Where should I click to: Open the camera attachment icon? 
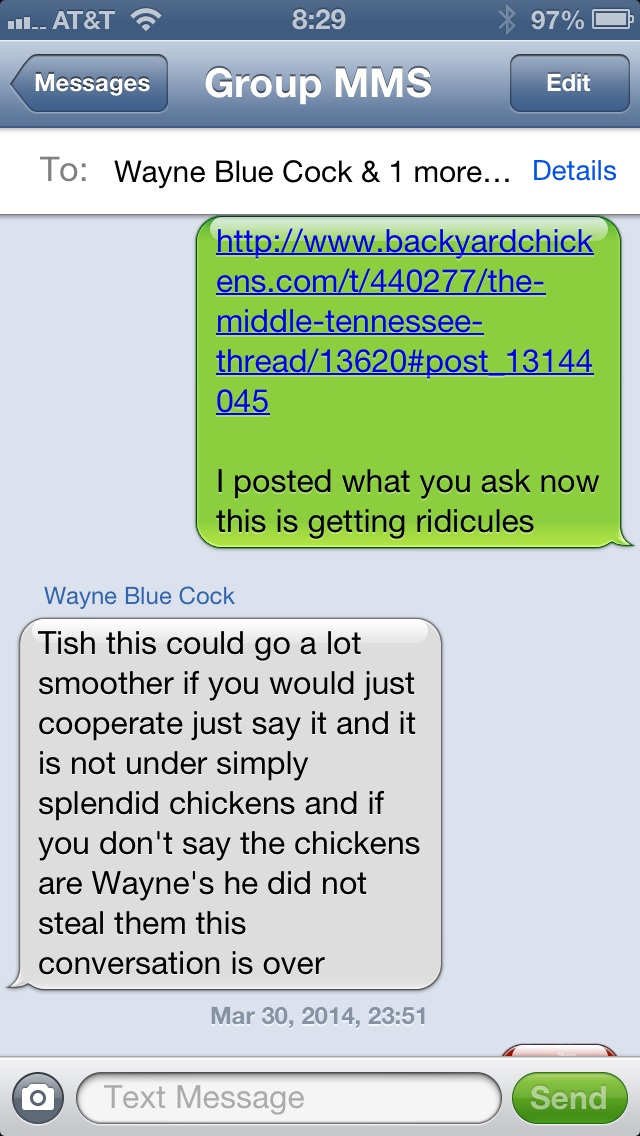pyautogui.click(x=38, y=1098)
